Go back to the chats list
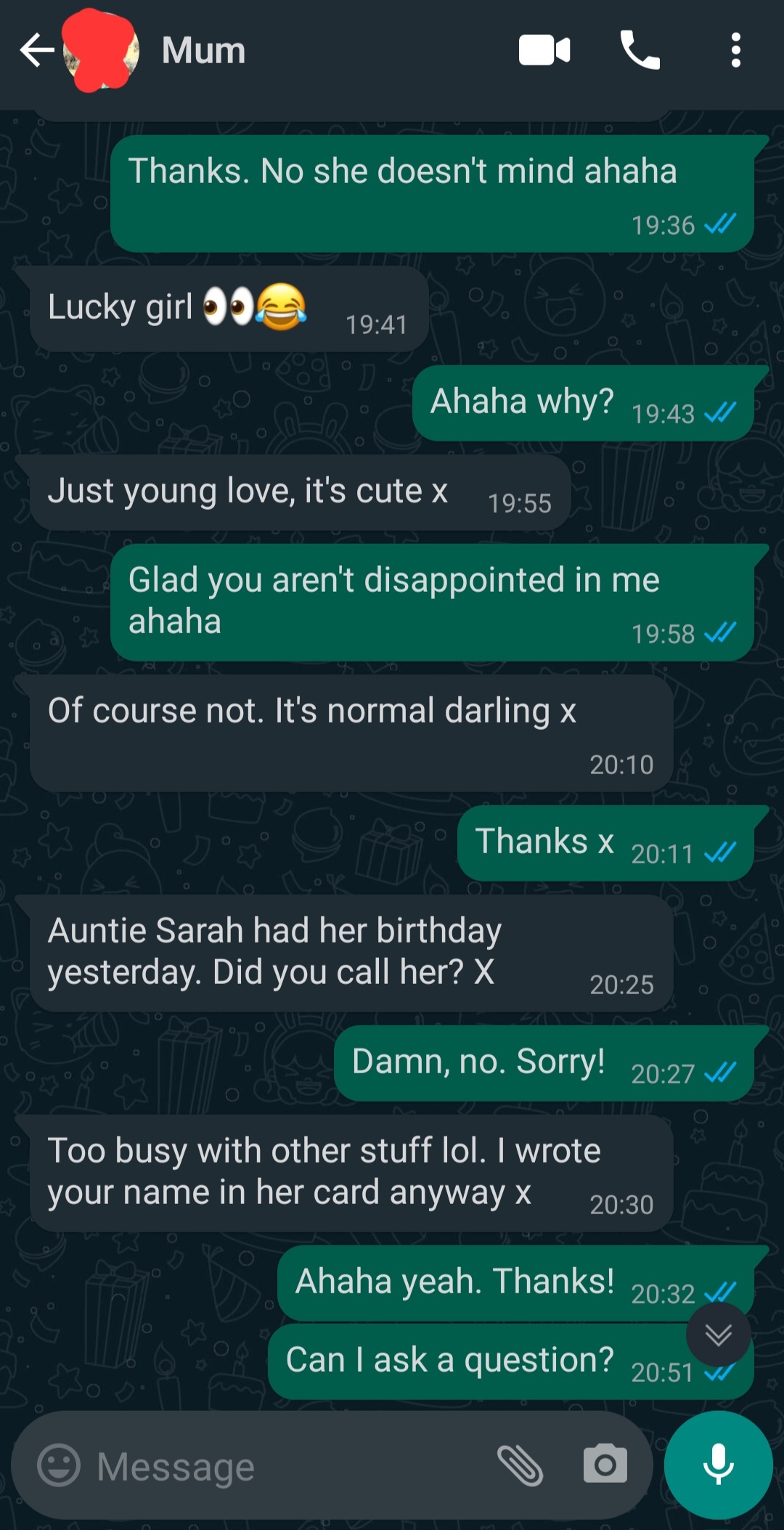This screenshot has width=784, height=1530. coord(36,50)
